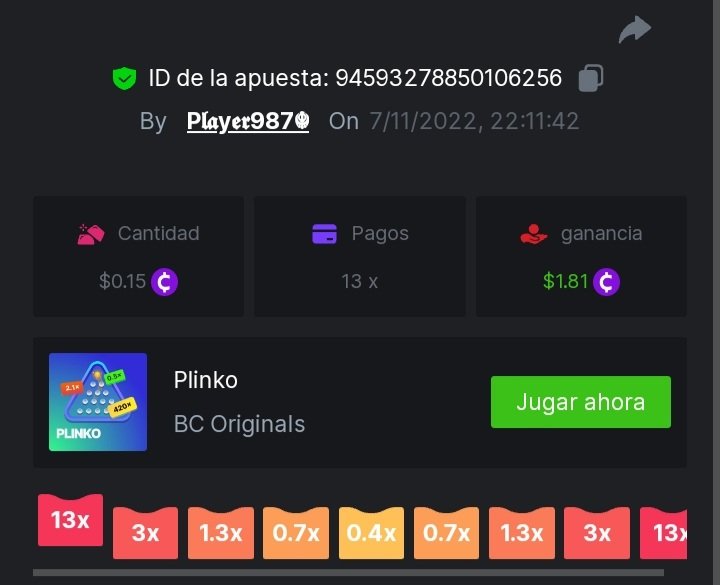Share this bet result

634,30
